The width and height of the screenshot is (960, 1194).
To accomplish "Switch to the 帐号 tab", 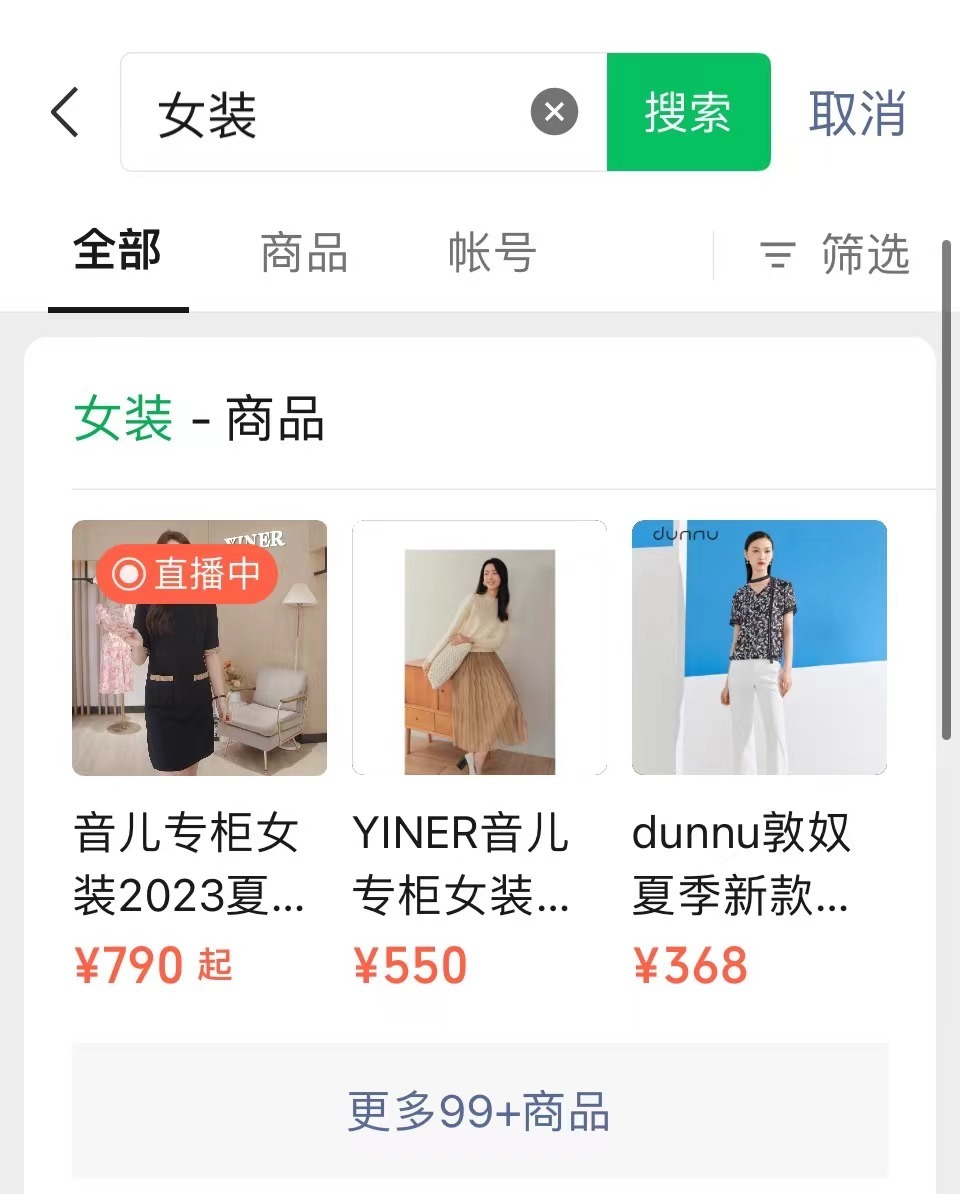I will [491, 255].
